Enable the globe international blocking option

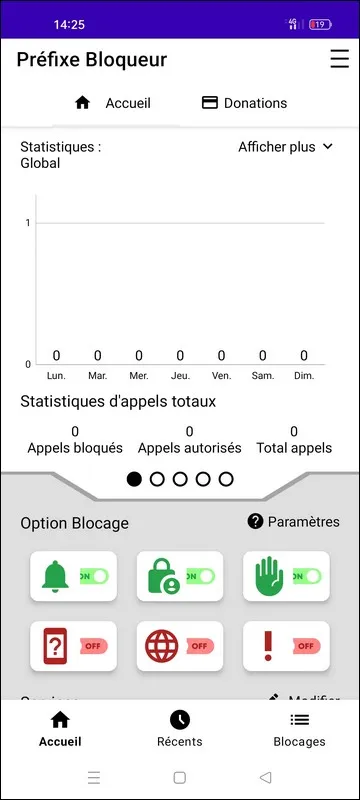point(180,646)
